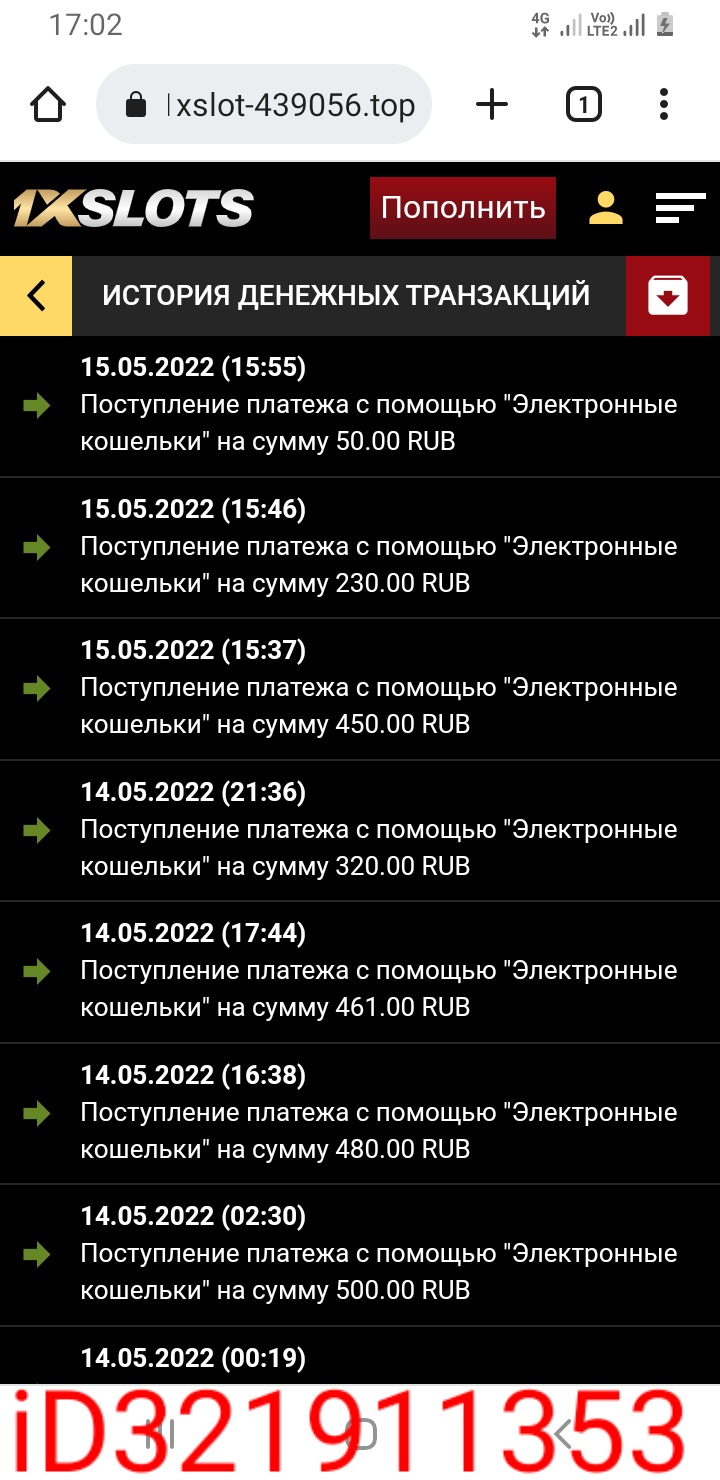Open the browser overflow menu
The width and height of the screenshot is (720, 1480).
pyautogui.click(x=664, y=104)
